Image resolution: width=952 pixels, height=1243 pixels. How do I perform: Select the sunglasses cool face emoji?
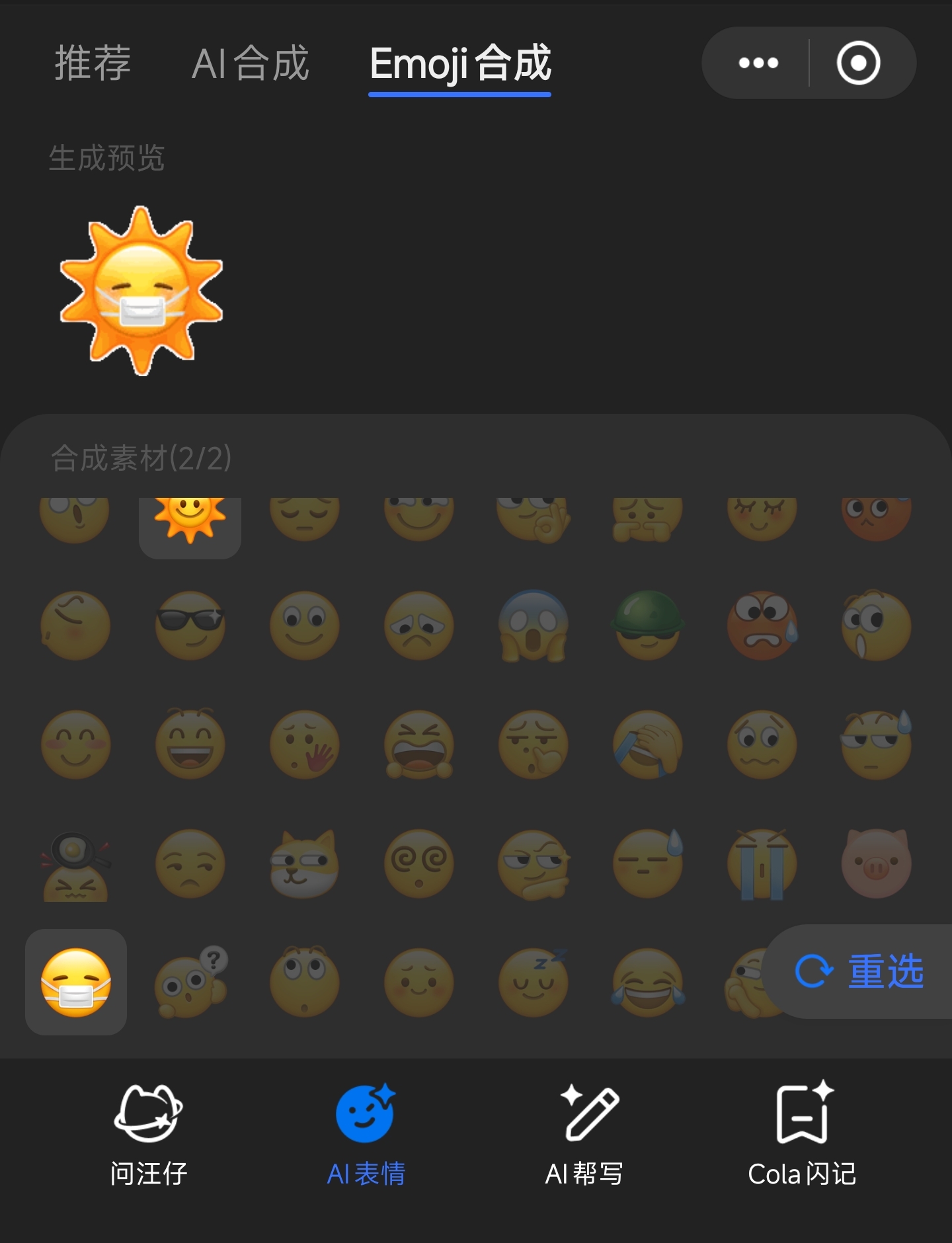coord(190,625)
